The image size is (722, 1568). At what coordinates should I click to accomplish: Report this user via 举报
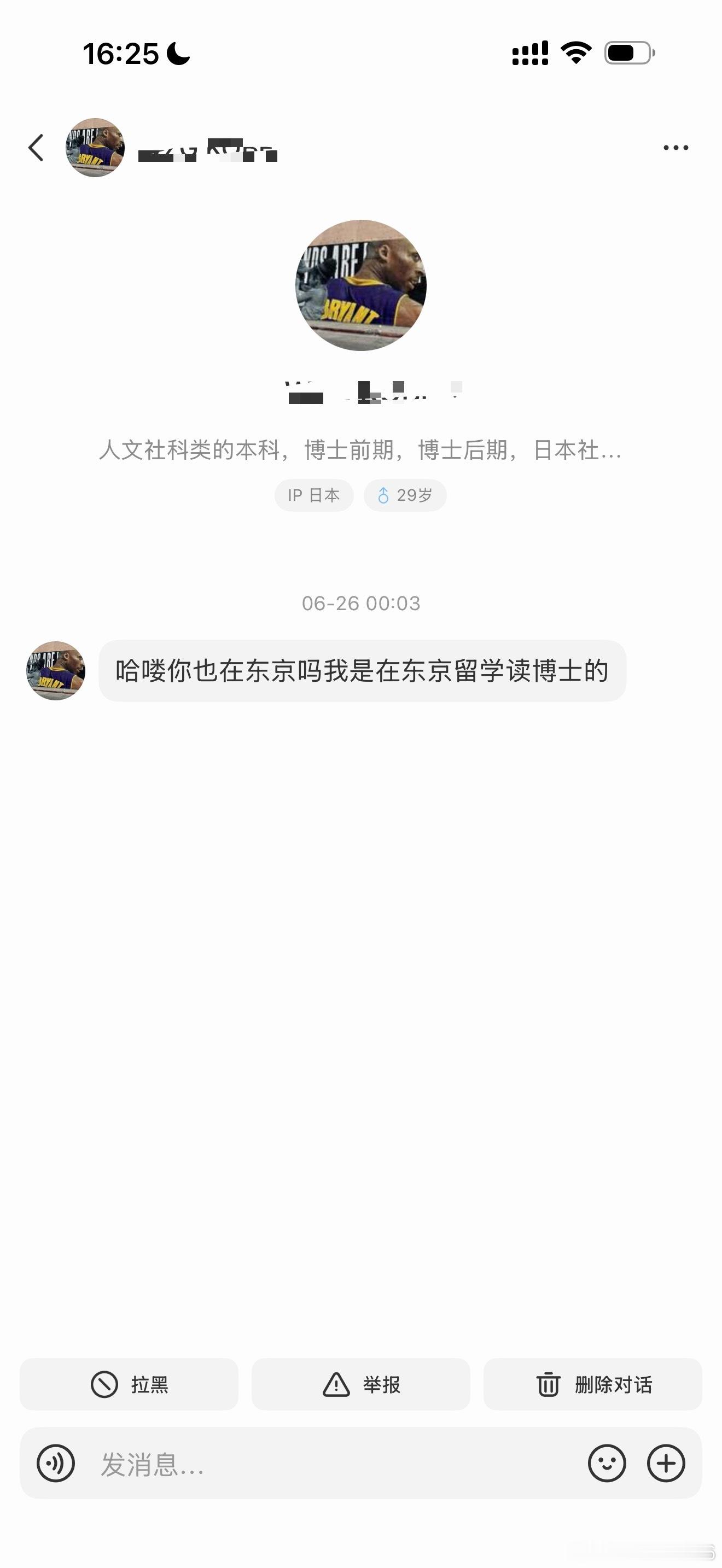pyautogui.click(x=361, y=1384)
